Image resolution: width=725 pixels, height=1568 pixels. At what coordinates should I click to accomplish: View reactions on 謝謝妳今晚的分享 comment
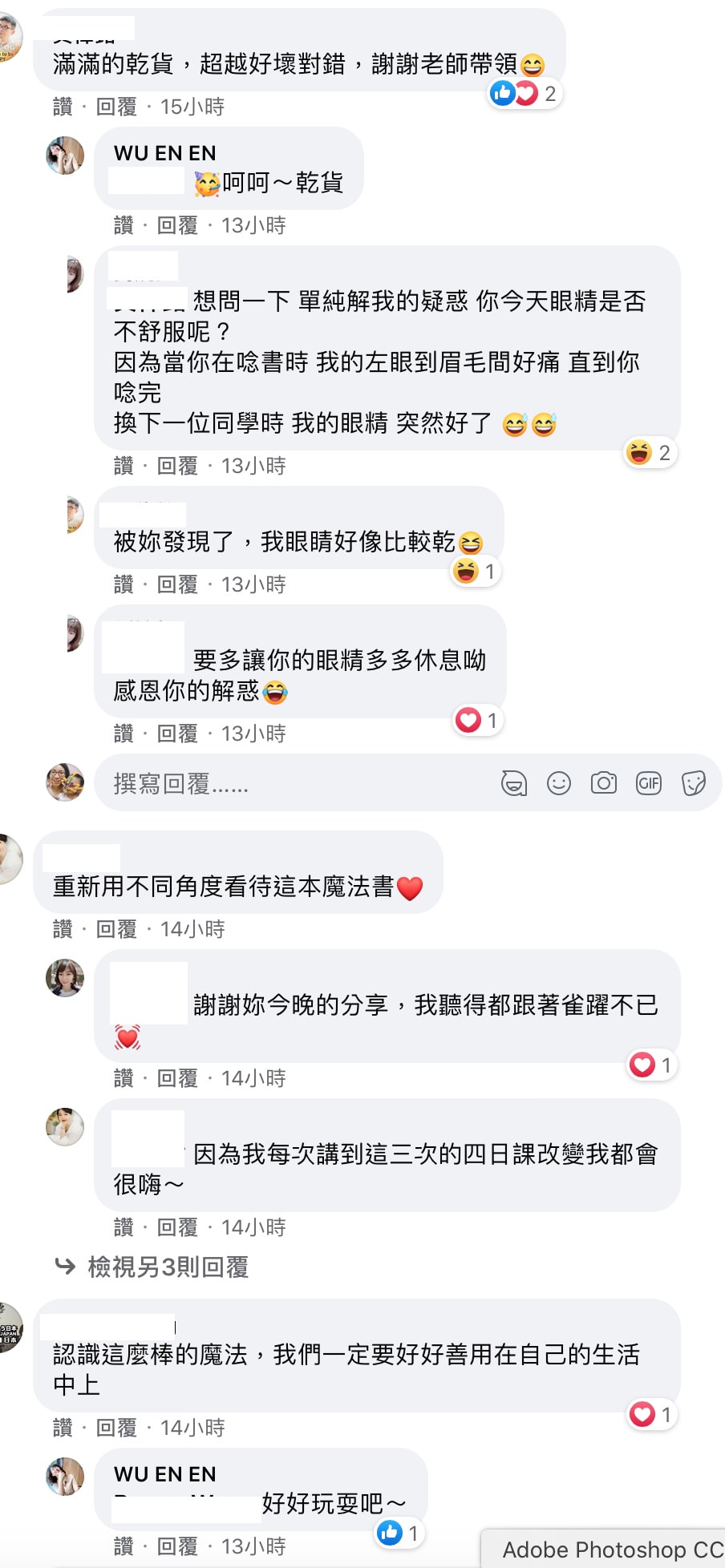(x=651, y=1065)
